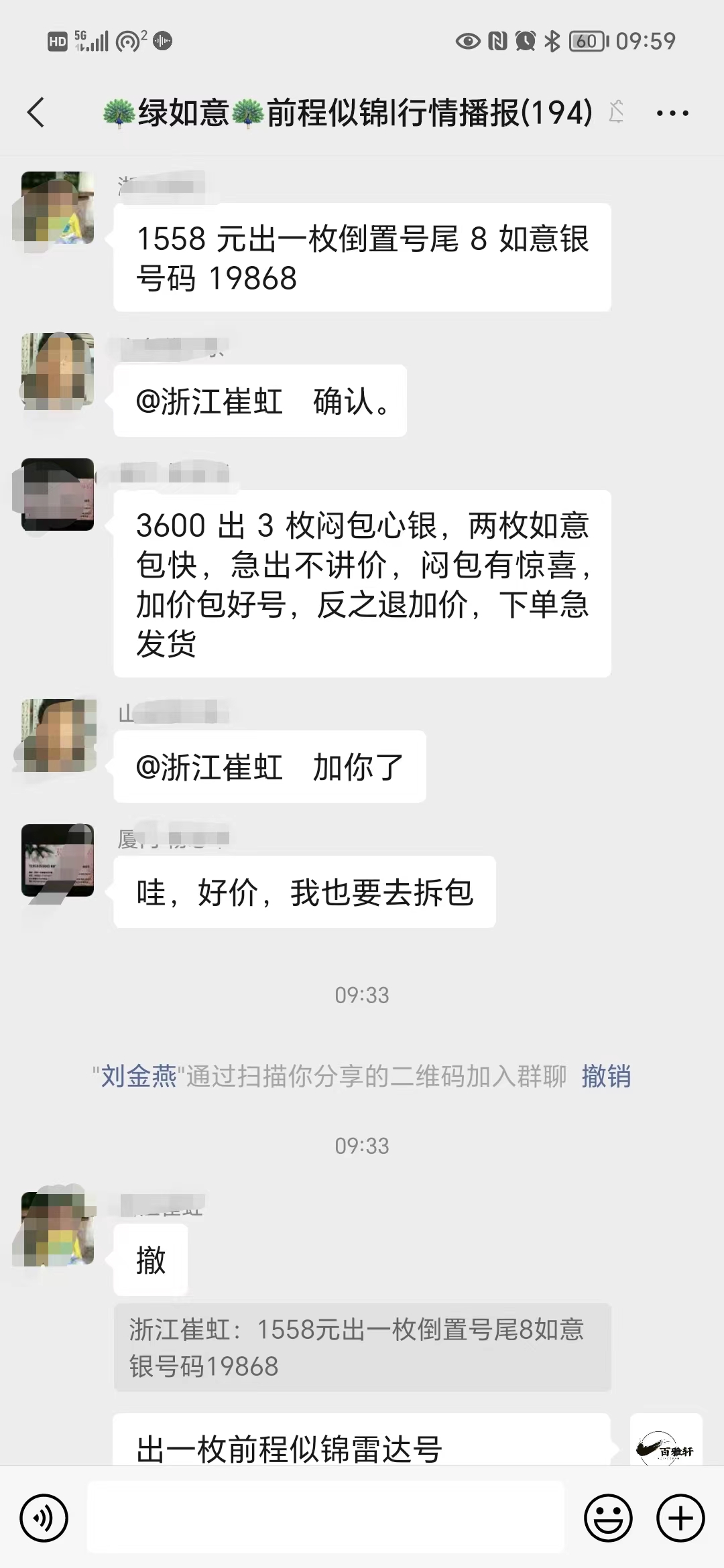
Task: Open the avatar beside the 1558 元 message
Action: (x=58, y=208)
